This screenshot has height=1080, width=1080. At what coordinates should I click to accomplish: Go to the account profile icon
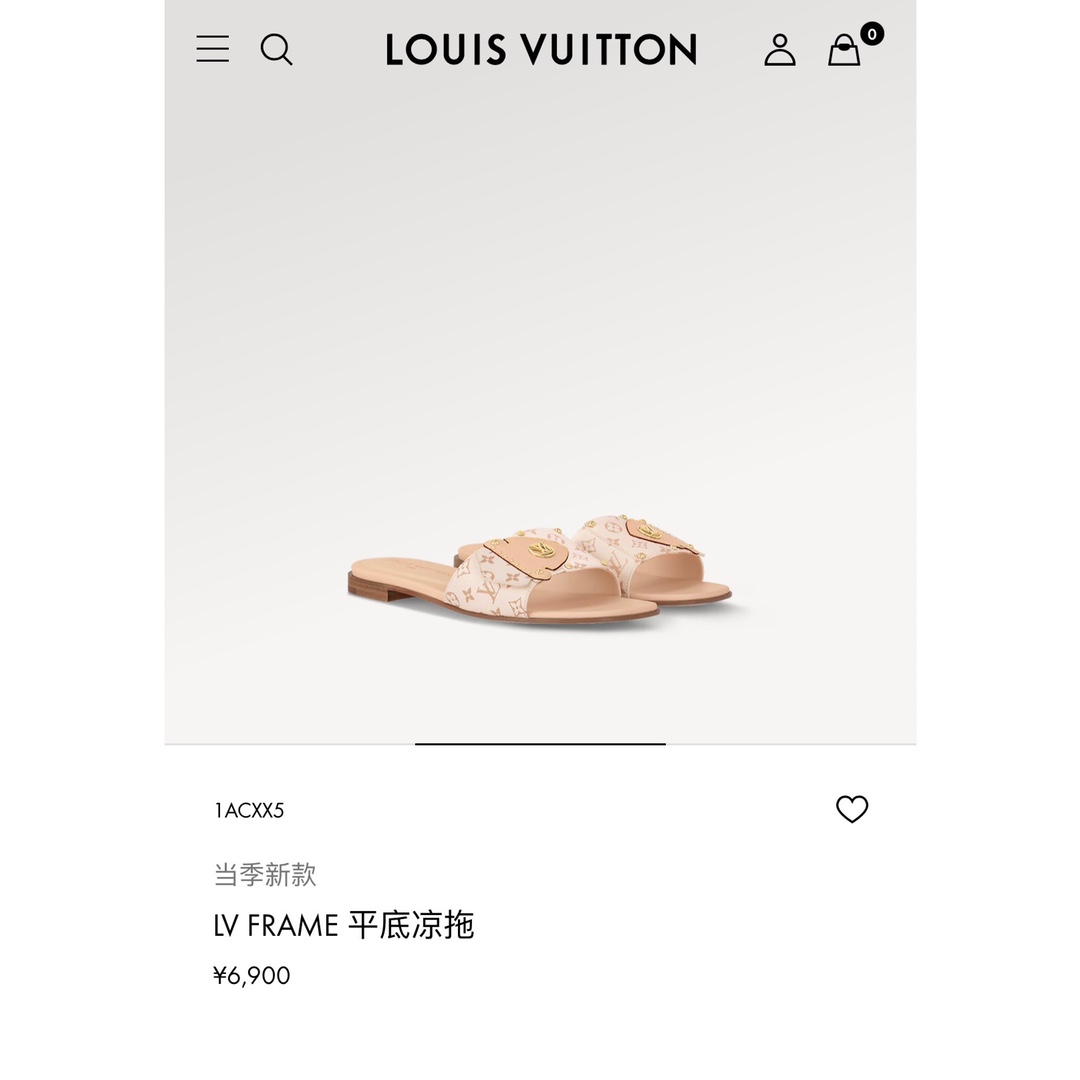(779, 50)
